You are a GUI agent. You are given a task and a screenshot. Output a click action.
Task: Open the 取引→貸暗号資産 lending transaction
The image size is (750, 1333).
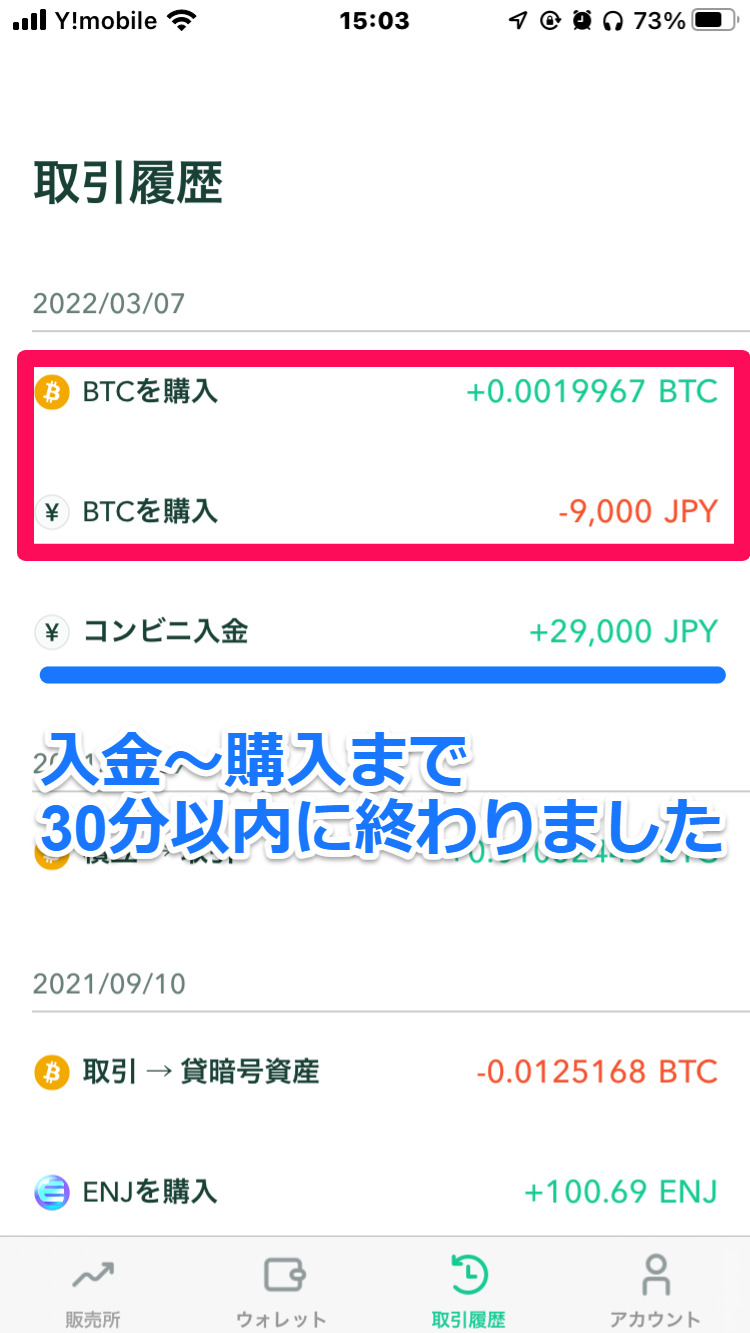[375, 1071]
